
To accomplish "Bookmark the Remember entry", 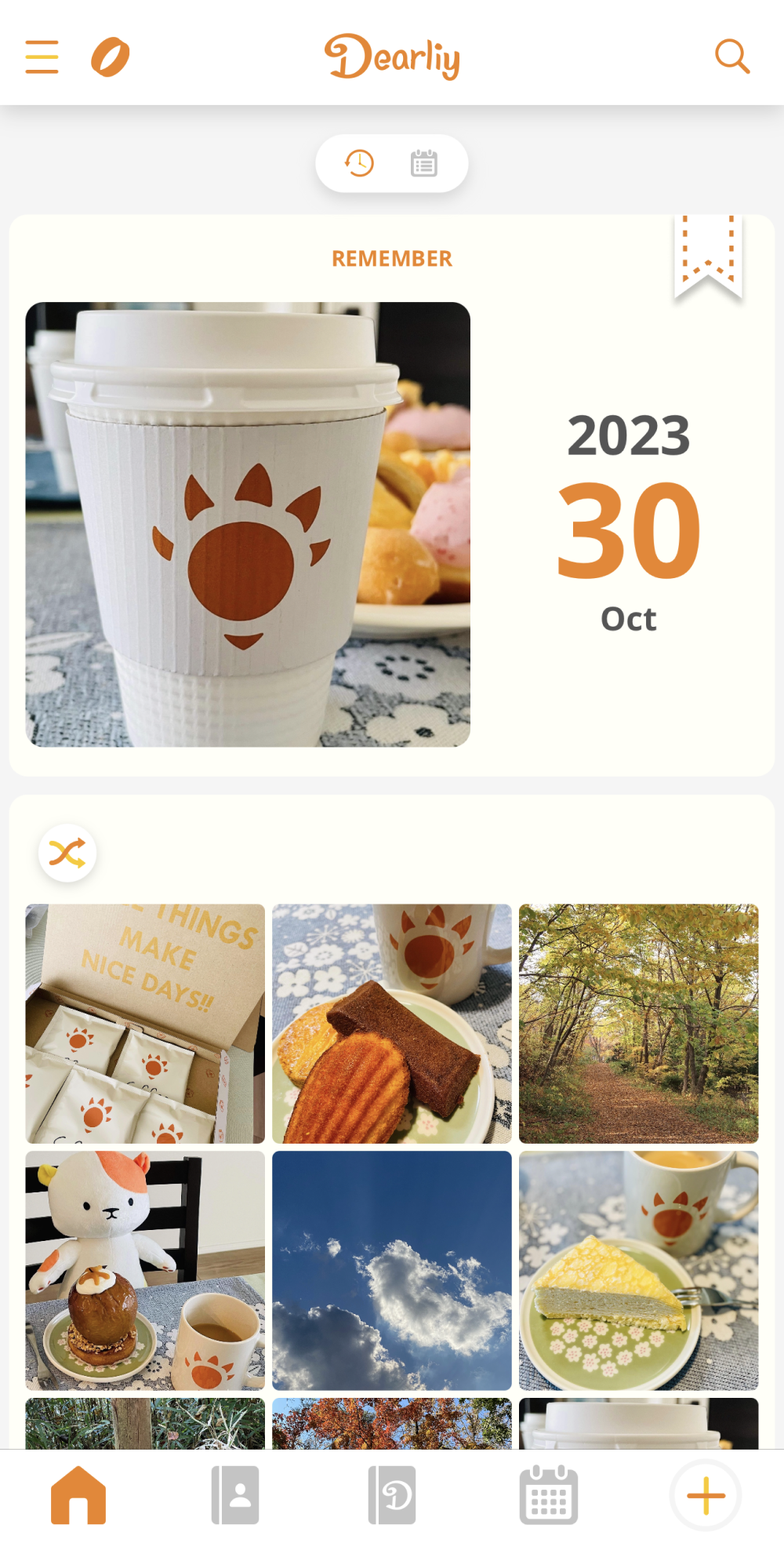I will pos(708,255).
